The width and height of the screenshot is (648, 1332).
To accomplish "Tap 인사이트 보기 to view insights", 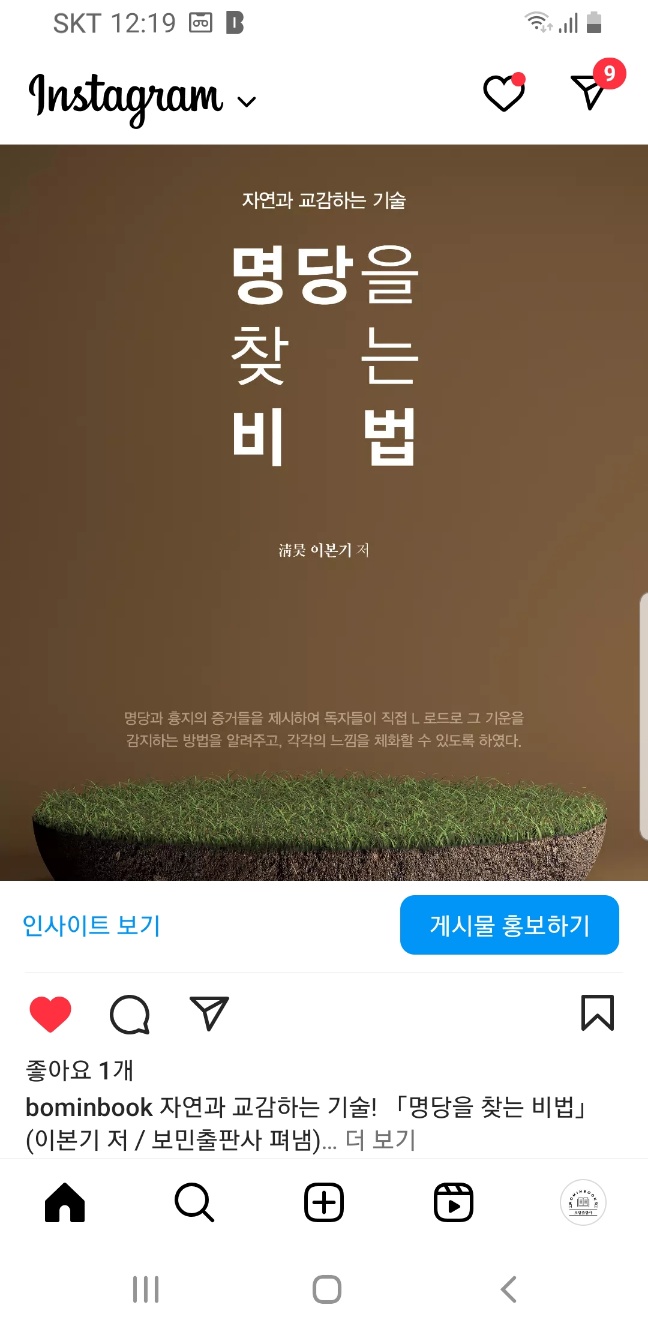I will (x=91, y=925).
